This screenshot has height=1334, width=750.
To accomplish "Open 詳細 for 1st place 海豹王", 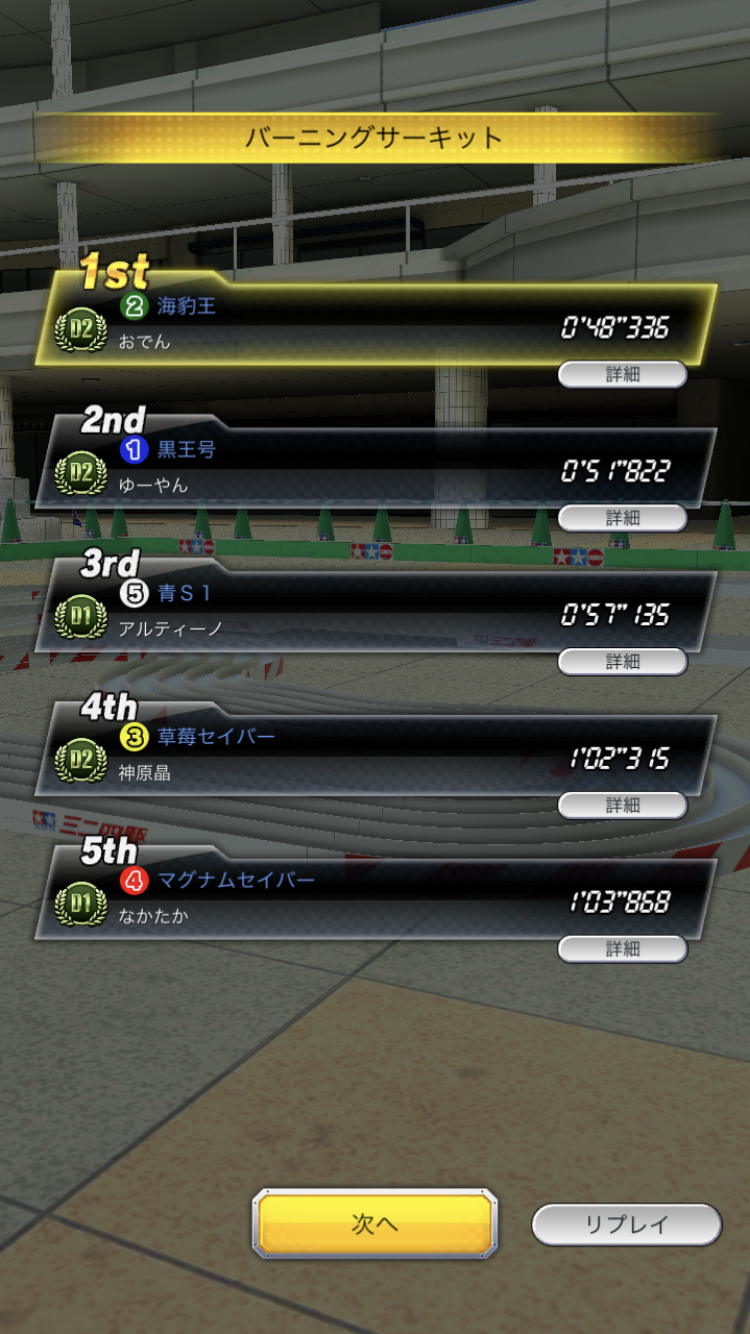I will [622, 374].
